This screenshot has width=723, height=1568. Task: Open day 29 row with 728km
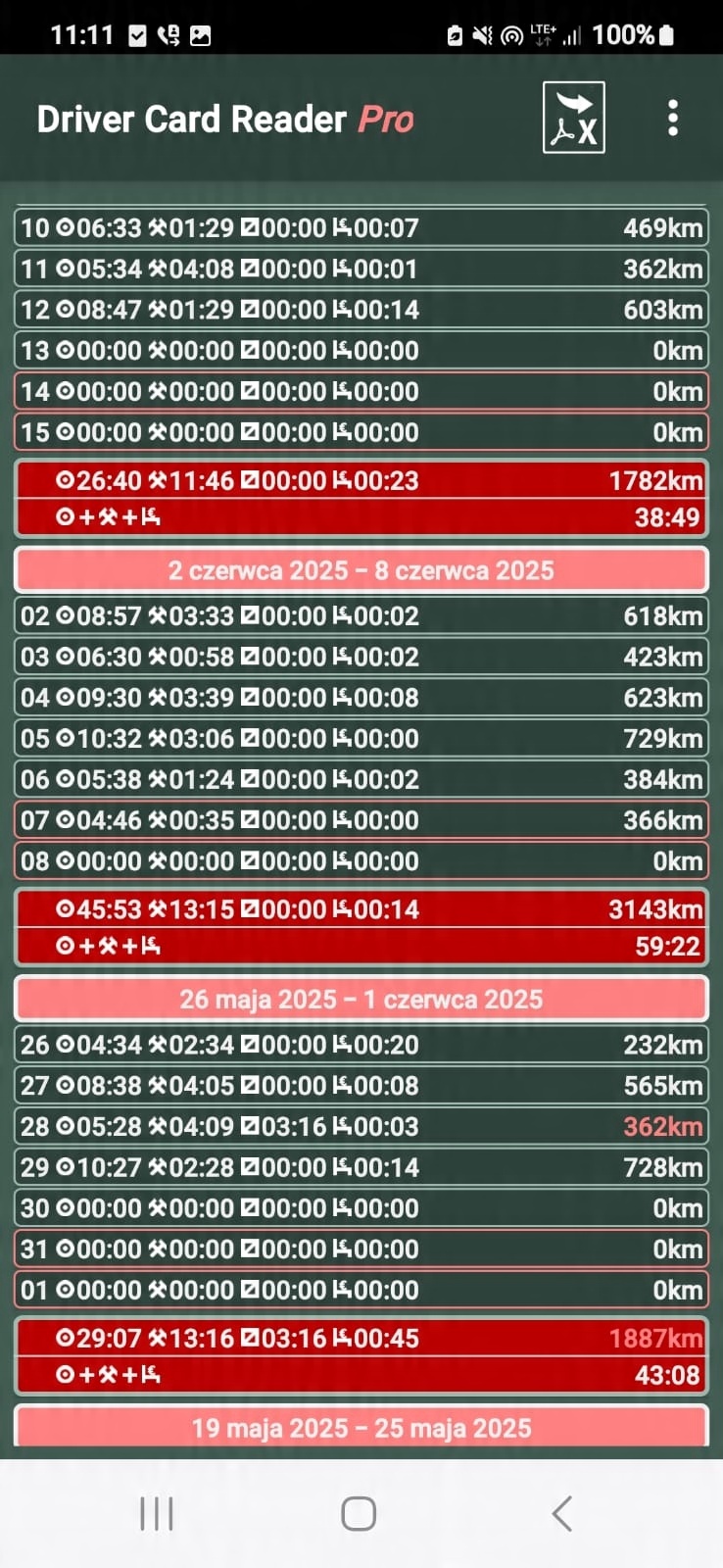click(361, 1168)
